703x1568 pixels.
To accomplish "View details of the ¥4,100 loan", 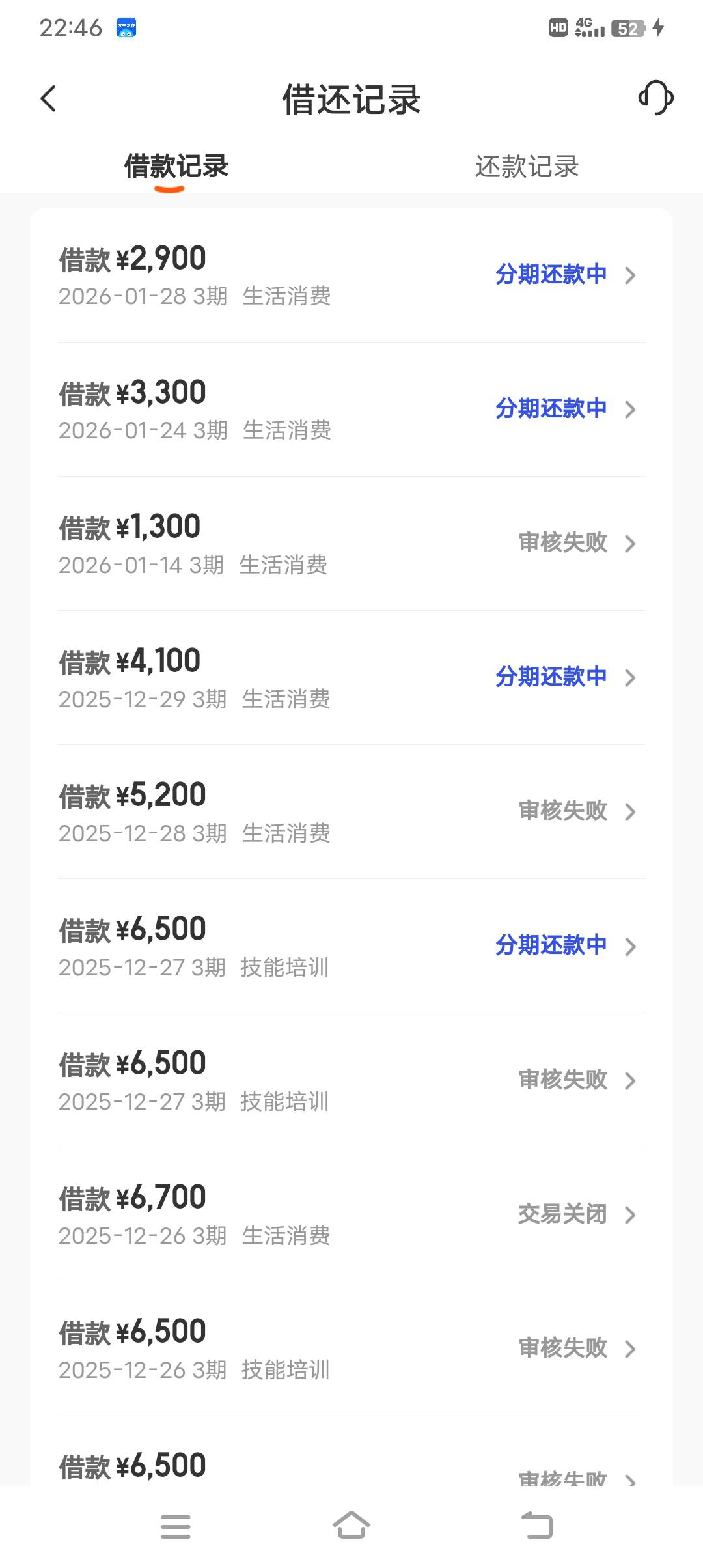I will pyautogui.click(x=351, y=678).
